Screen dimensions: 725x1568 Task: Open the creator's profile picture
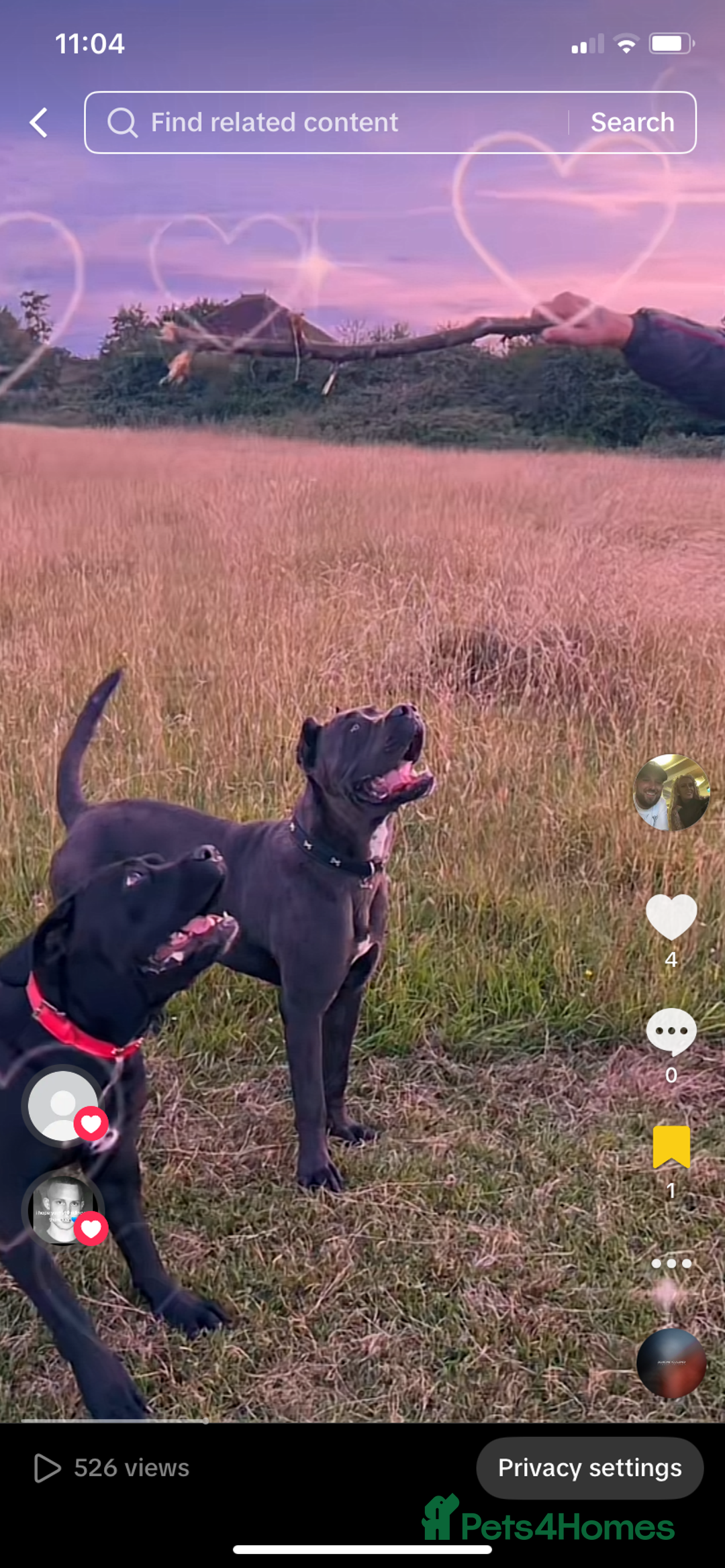tap(671, 792)
